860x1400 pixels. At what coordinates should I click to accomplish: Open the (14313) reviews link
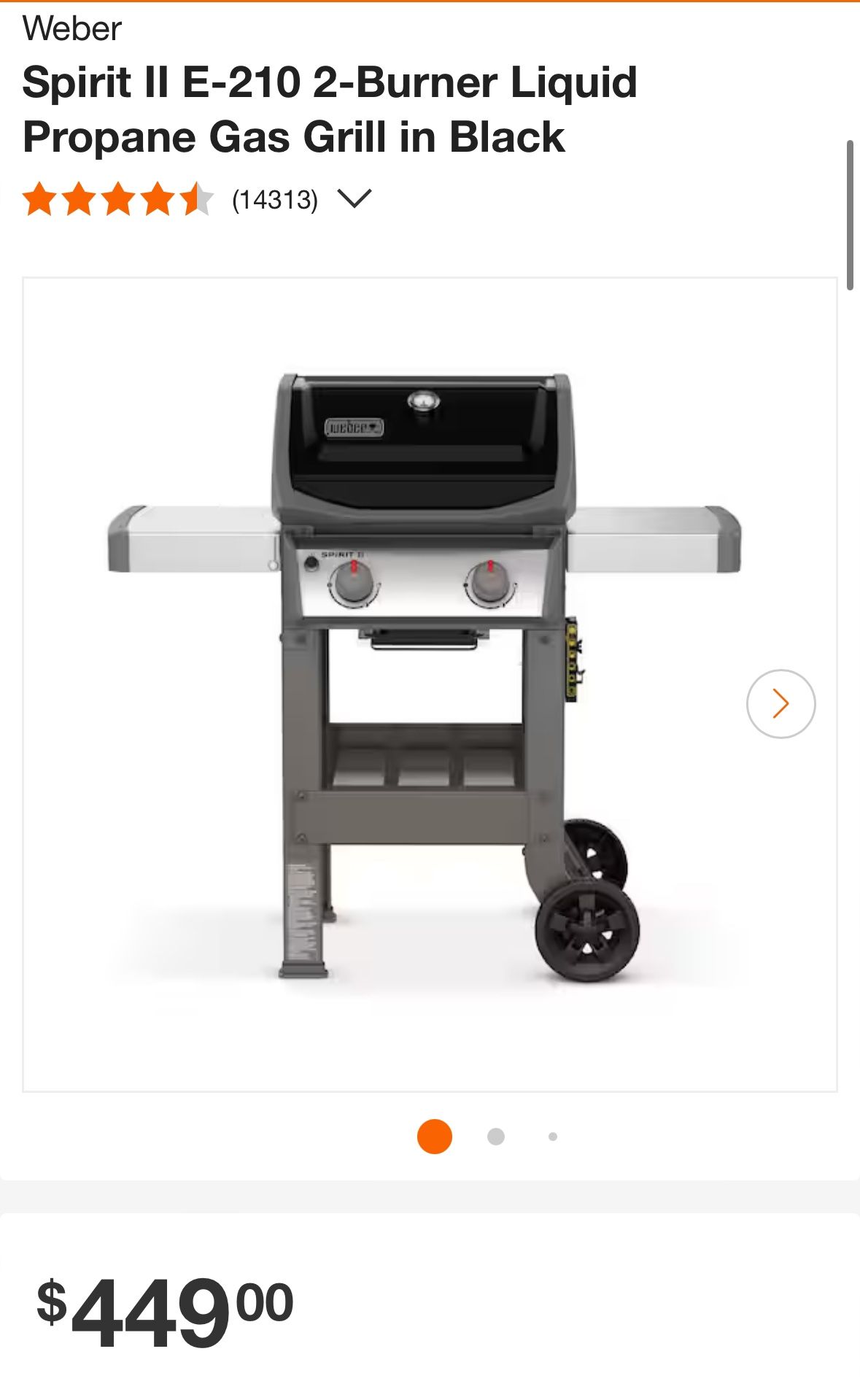[275, 199]
